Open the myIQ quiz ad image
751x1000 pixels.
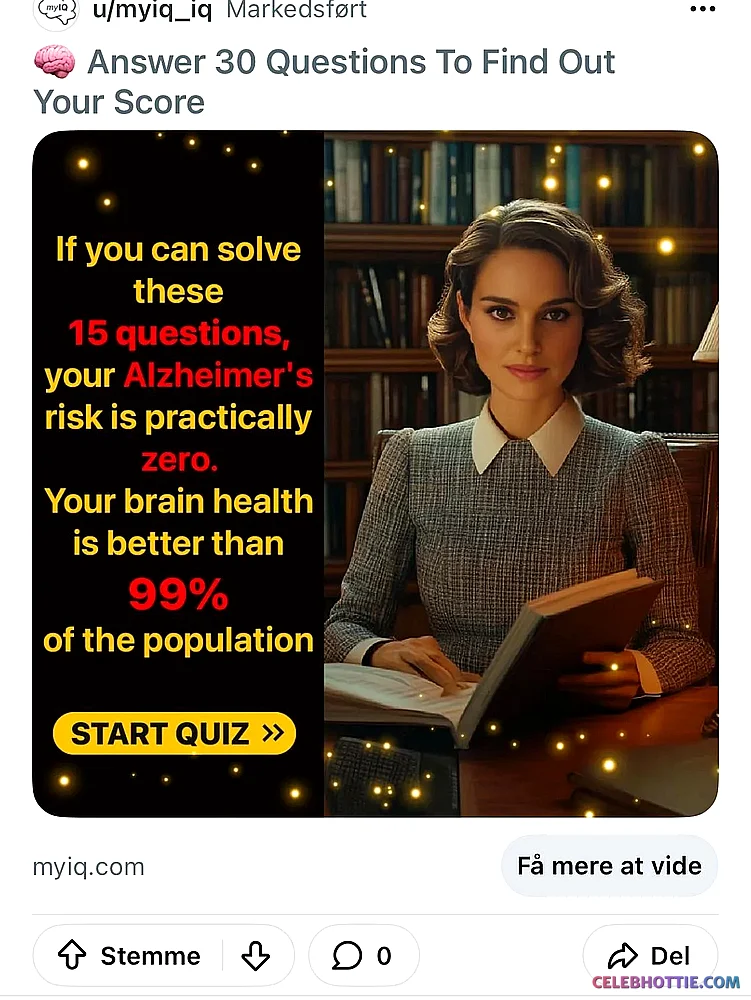(375, 473)
